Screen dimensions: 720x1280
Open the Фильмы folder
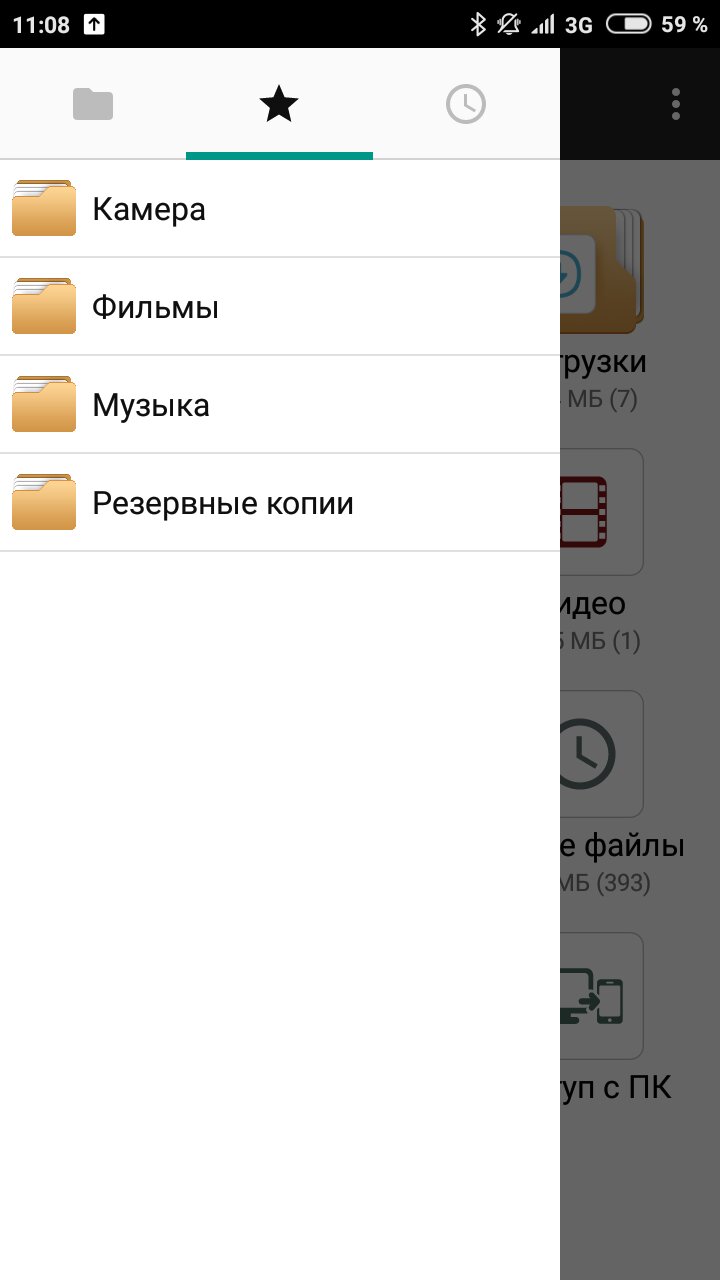coord(279,307)
